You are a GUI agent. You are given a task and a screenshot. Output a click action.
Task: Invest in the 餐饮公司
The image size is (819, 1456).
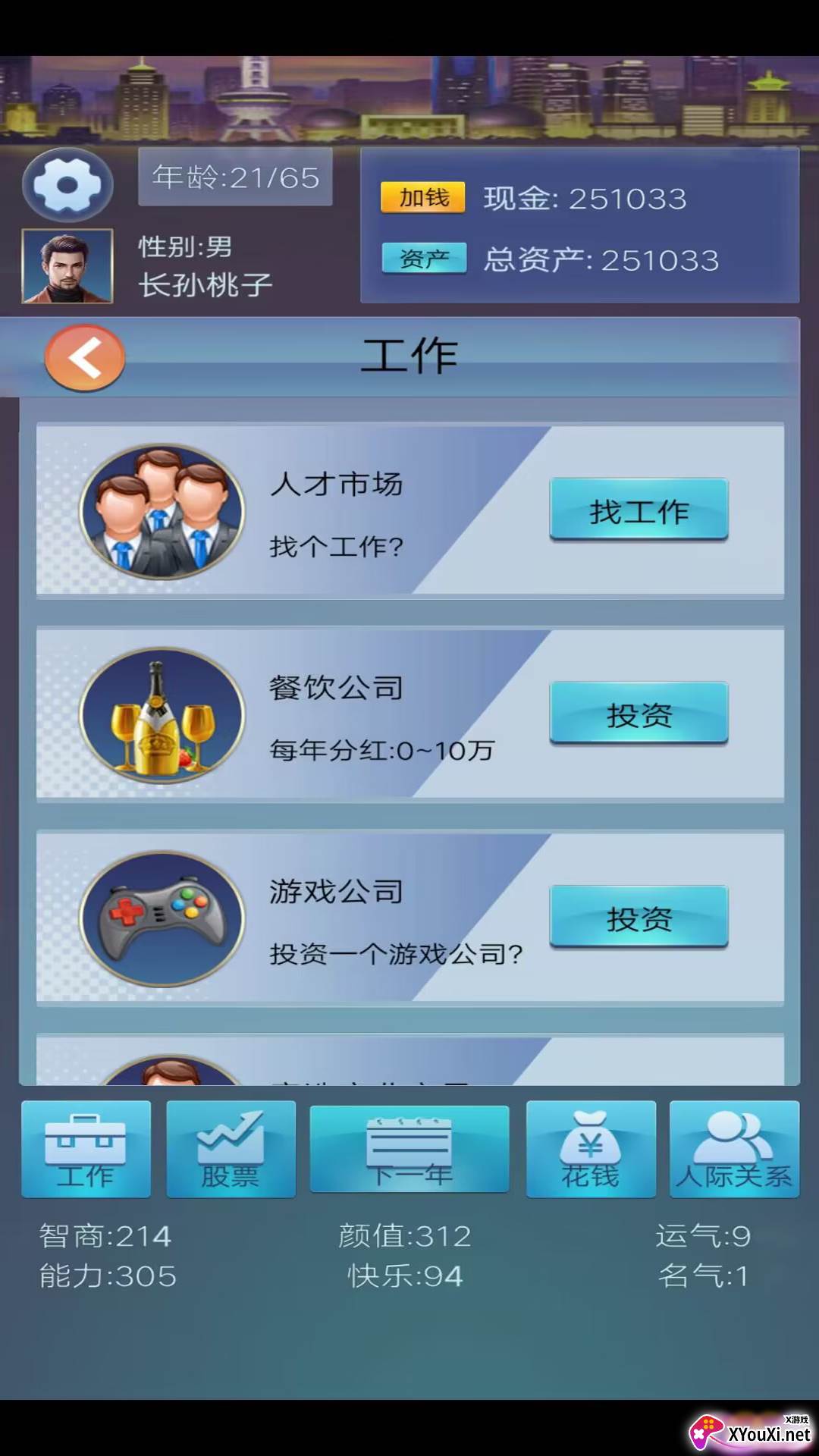(x=639, y=713)
